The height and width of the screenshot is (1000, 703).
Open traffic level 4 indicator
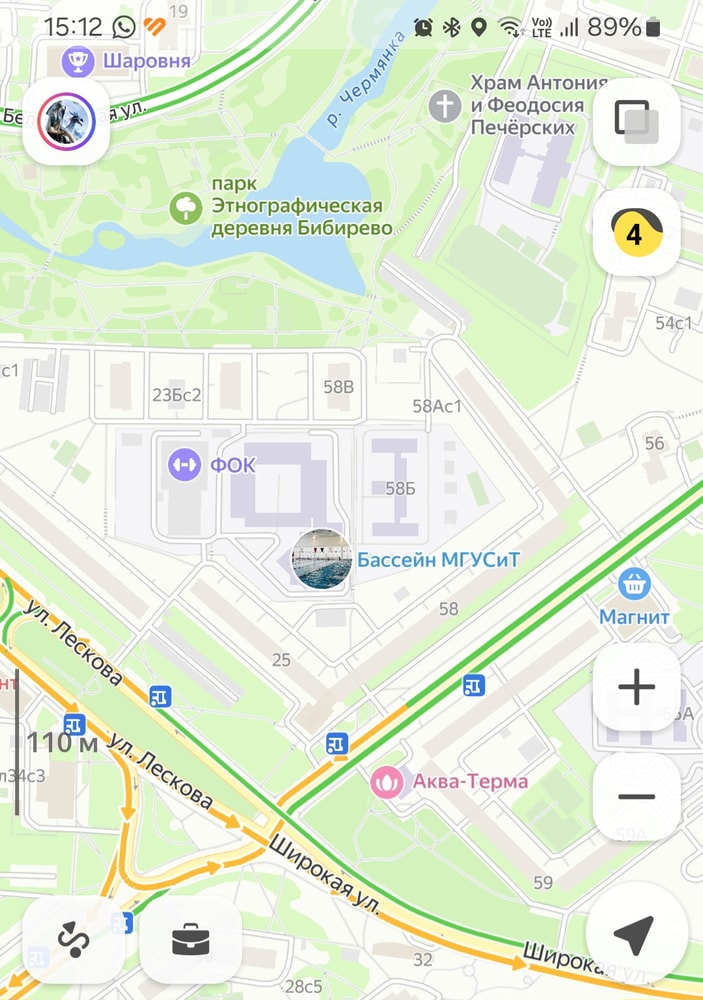pos(636,234)
